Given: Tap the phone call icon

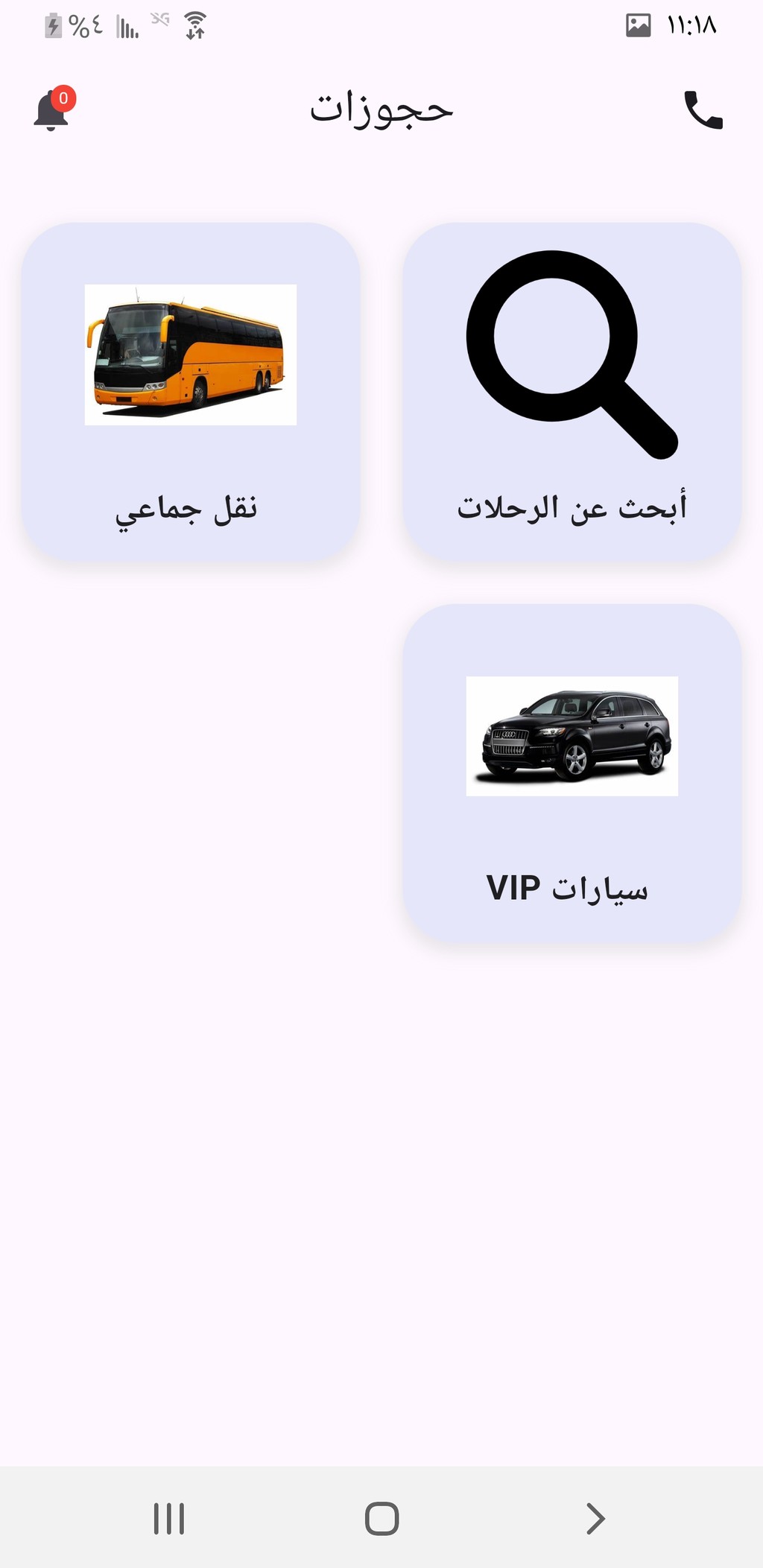Looking at the screenshot, I should click(703, 110).
